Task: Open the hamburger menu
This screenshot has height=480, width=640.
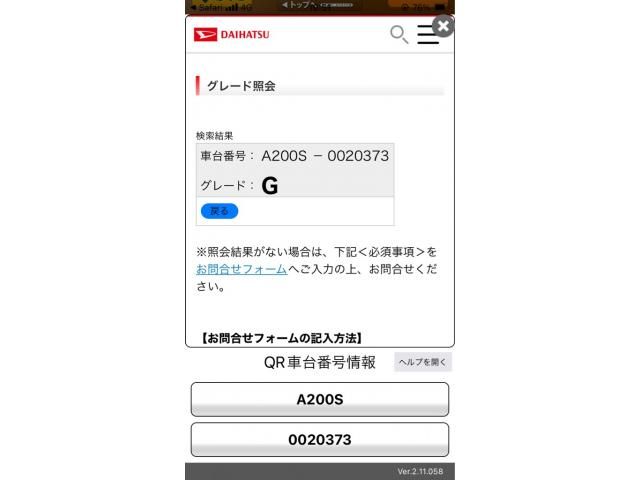Action: click(427, 35)
